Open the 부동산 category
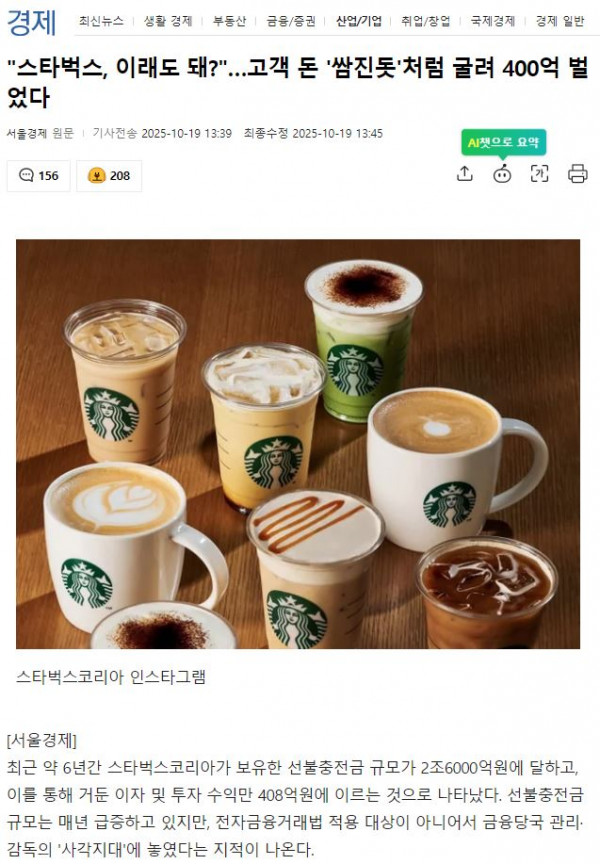Screen dimensions: 600x864 tap(230, 21)
